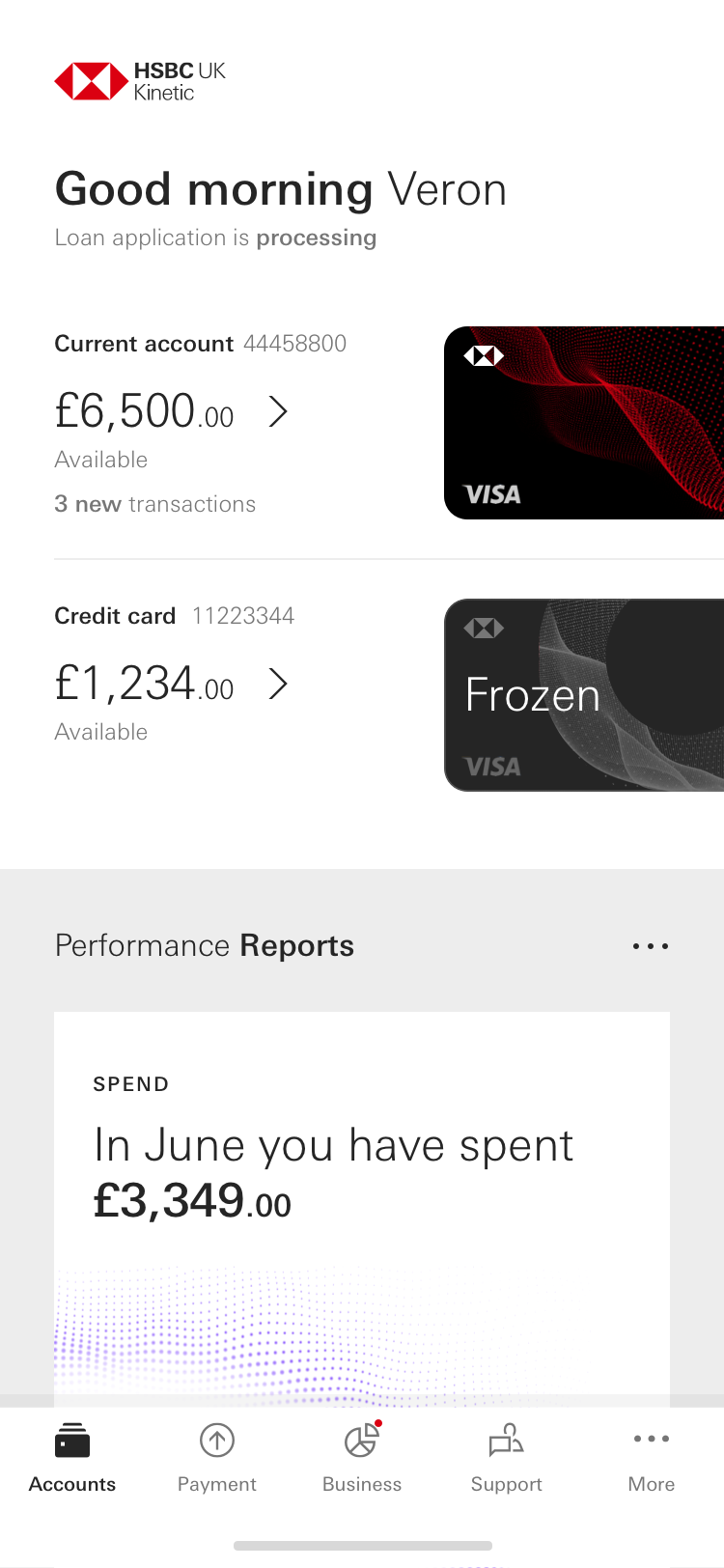
Task: Open the Business pie-chart icon
Action: pos(359,1440)
